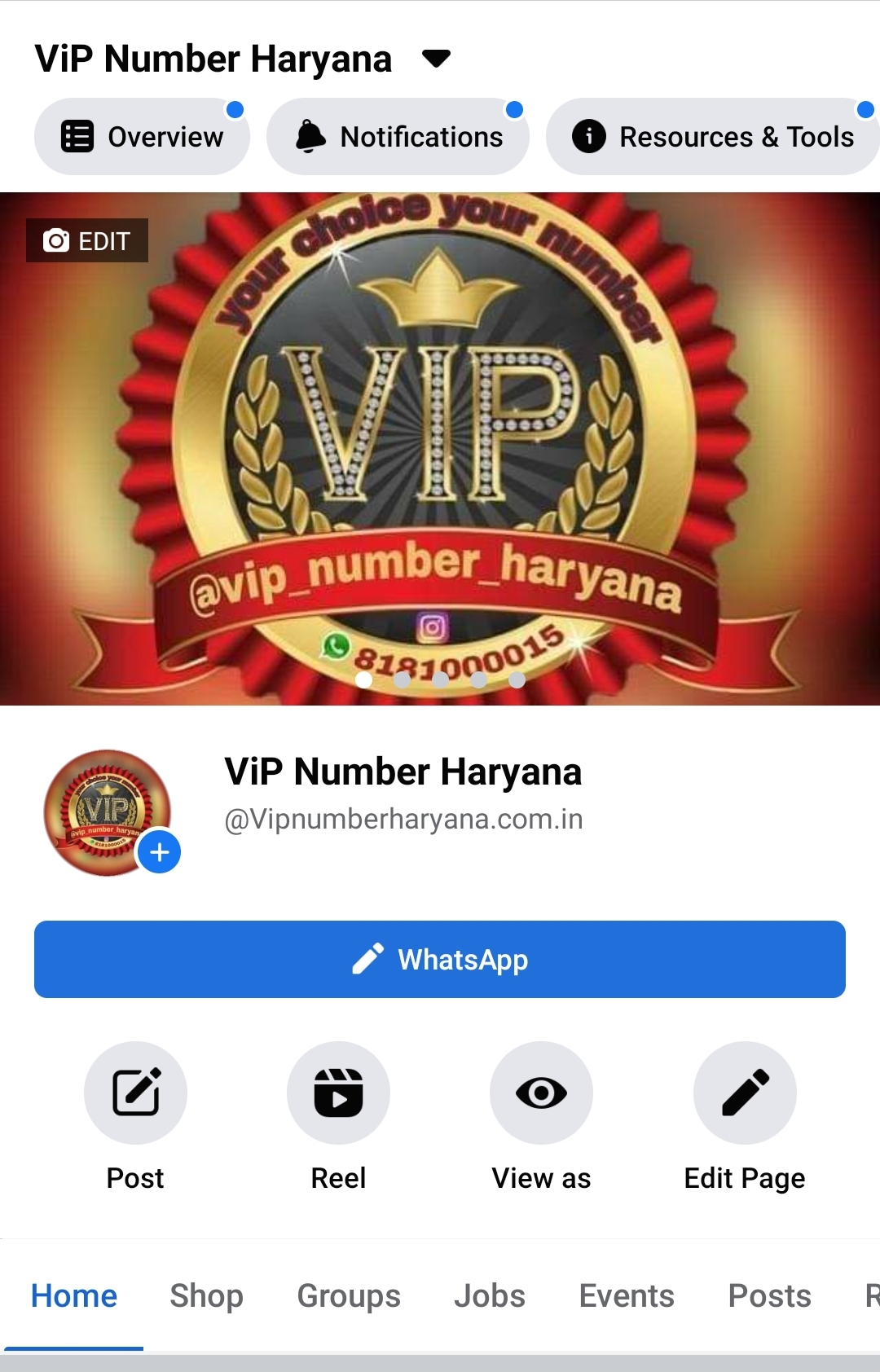Create a new Reel
Image resolution: width=880 pixels, height=1372 pixels.
pos(338,1093)
